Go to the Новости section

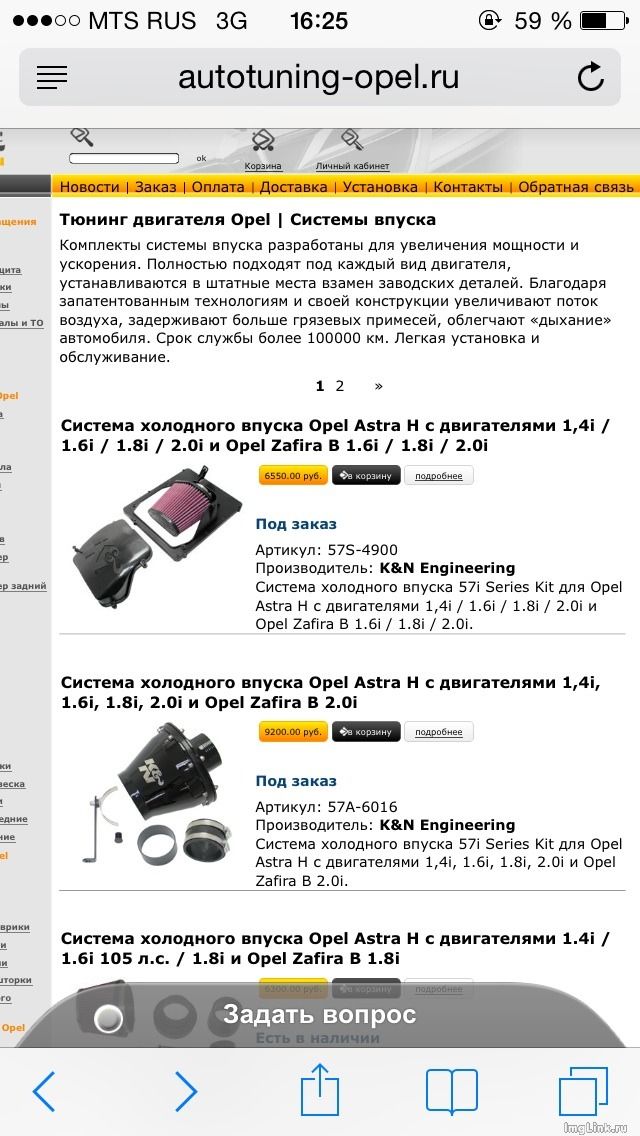click(89, 187)
